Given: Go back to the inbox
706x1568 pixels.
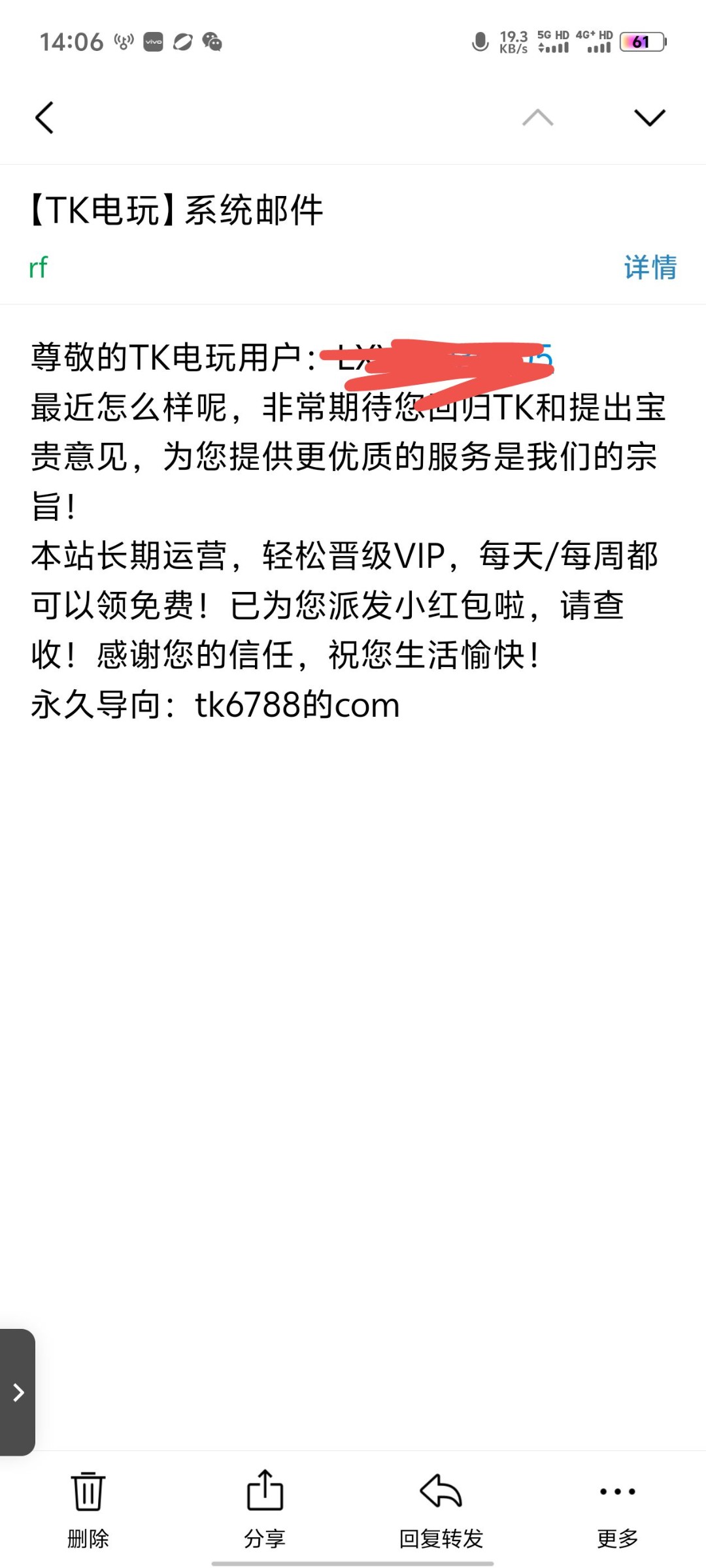Looking at the screenshot, I should point(44,118).
